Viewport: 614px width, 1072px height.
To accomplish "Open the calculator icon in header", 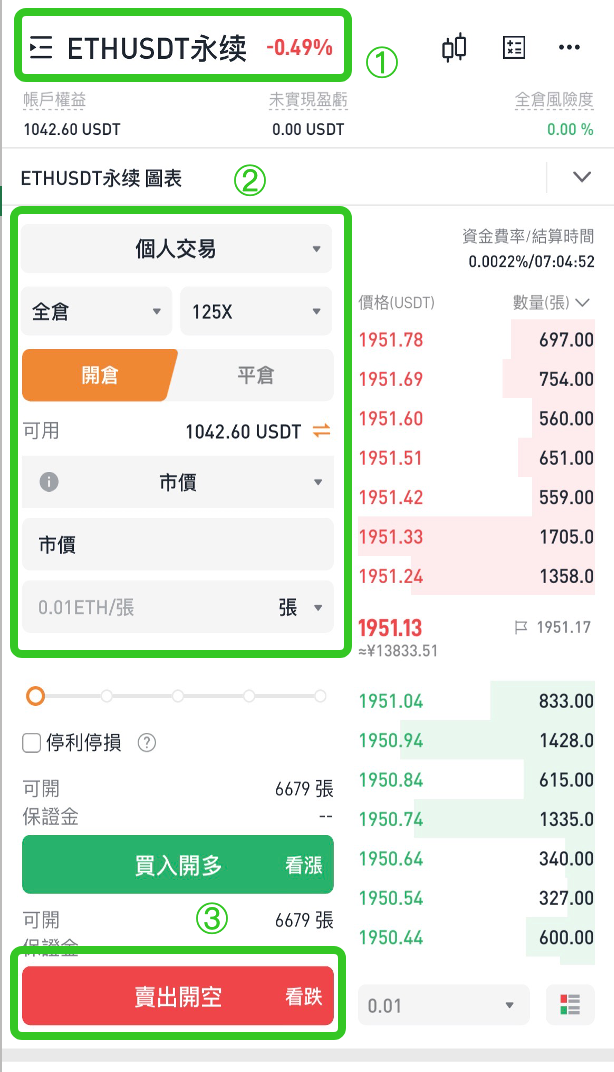I will [x=513, y=48].
